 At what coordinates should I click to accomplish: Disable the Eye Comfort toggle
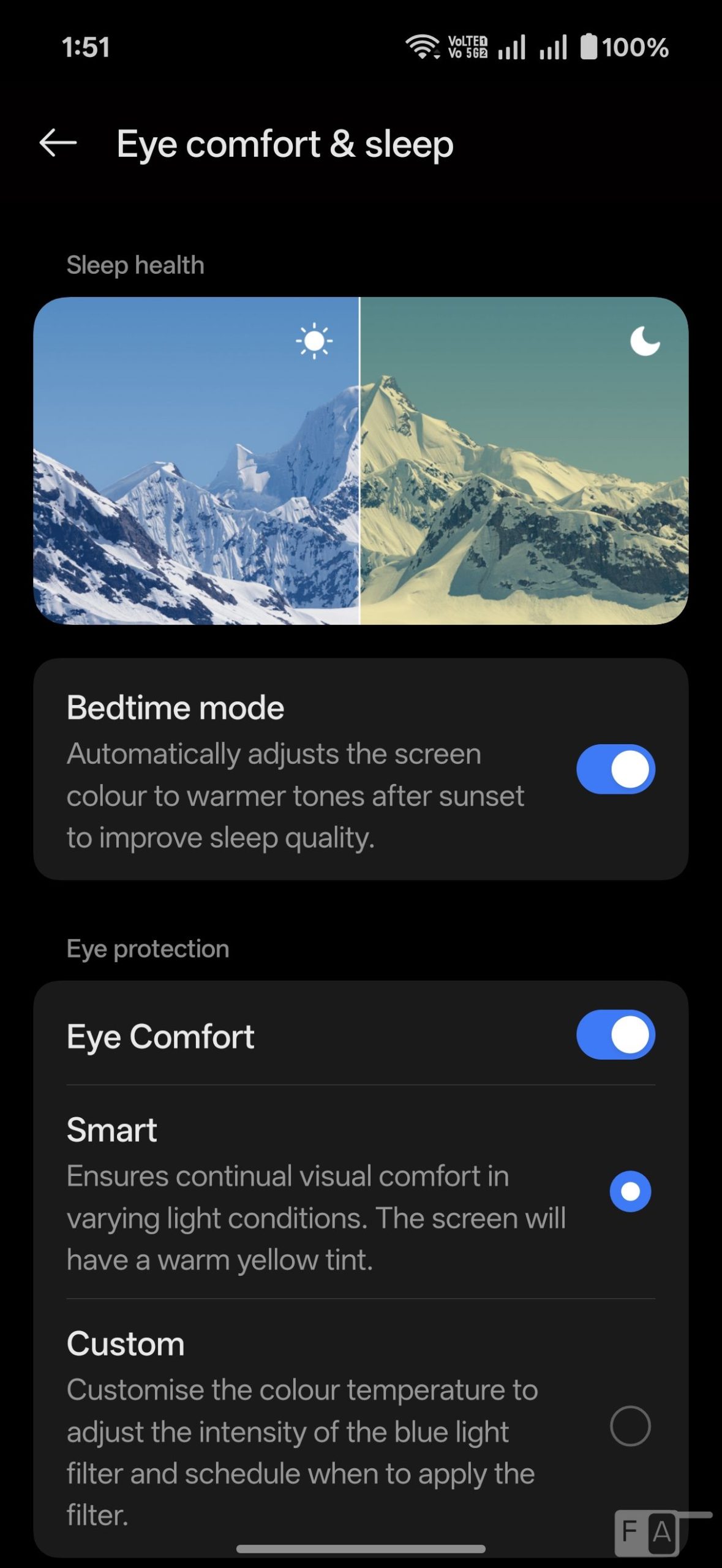coord(615,1035)
